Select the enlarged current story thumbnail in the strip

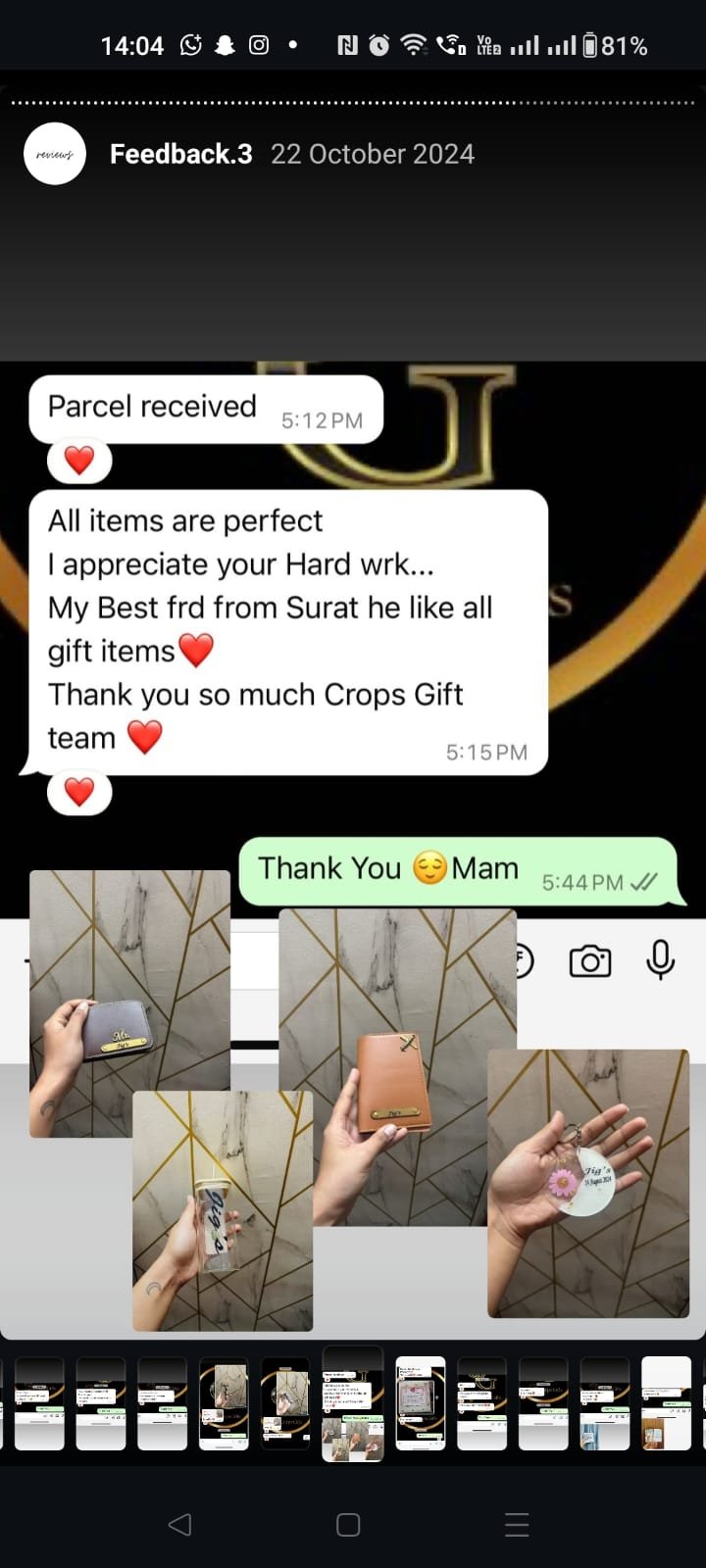pyautogui.click(x=353, y=1403)
